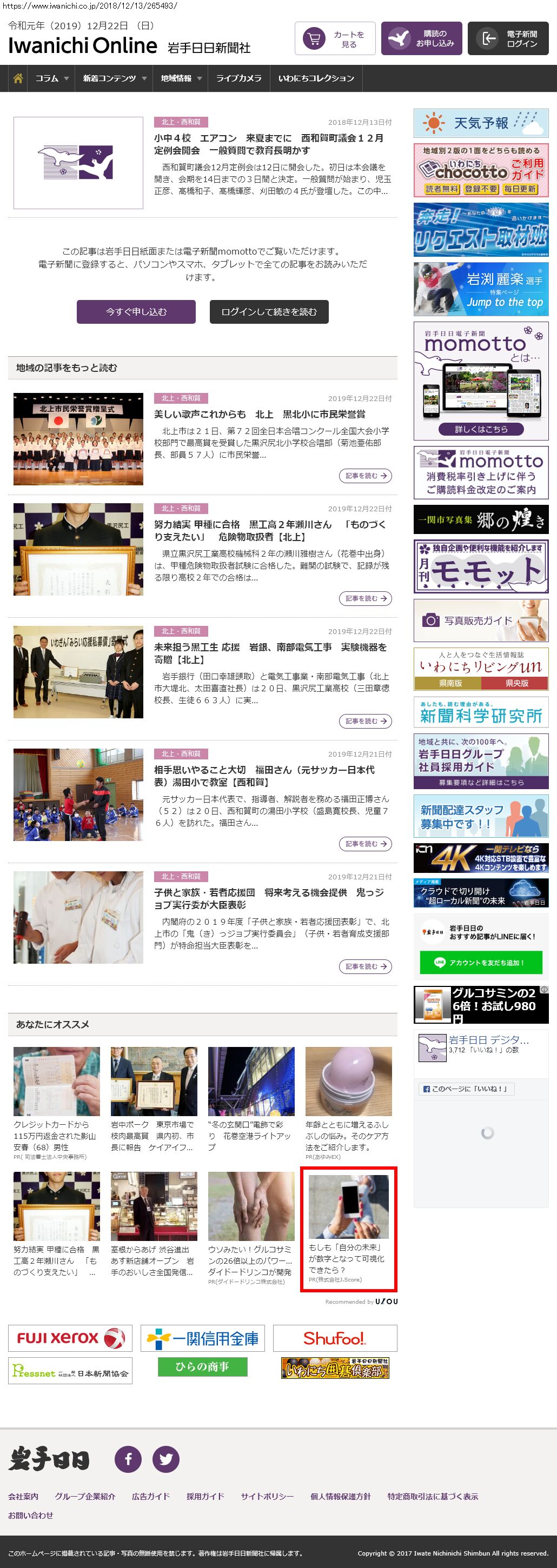Read more of 美しい歌声これからも article
Image resolution: width=557 pixels, height=1568 pixels.
(x=364, y=476)
